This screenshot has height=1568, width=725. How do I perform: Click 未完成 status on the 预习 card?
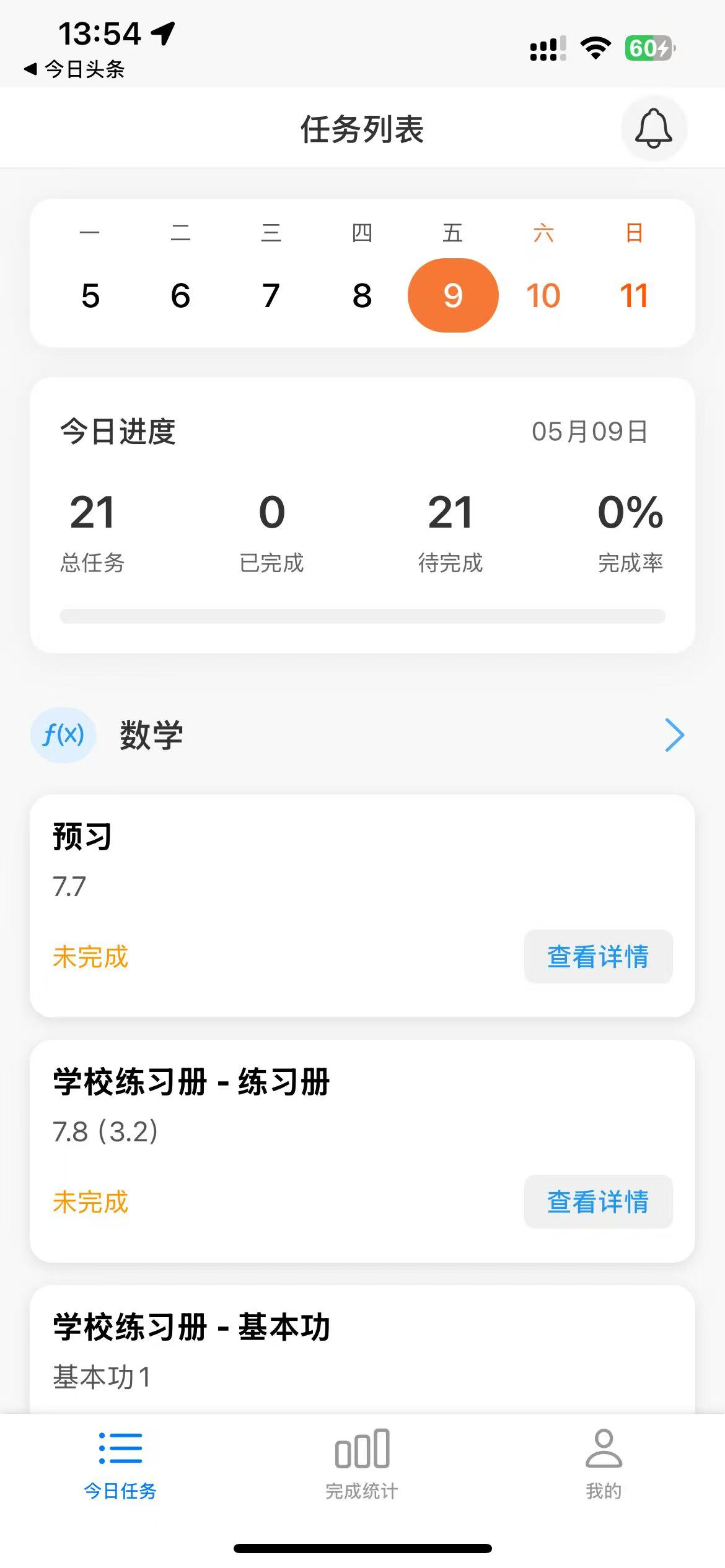coord(90,957)
